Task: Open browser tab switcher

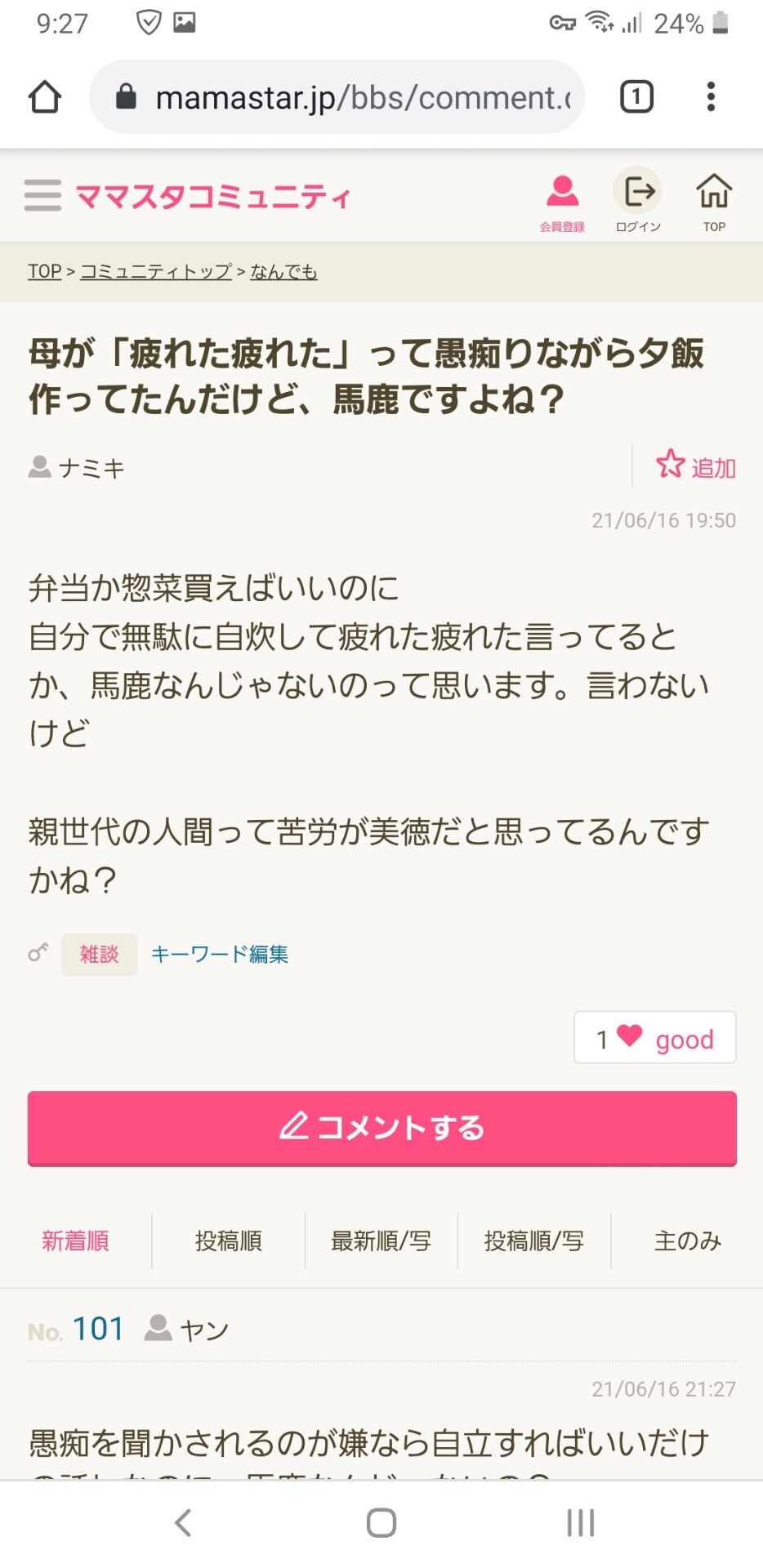Action: click(x=637, y=97)
